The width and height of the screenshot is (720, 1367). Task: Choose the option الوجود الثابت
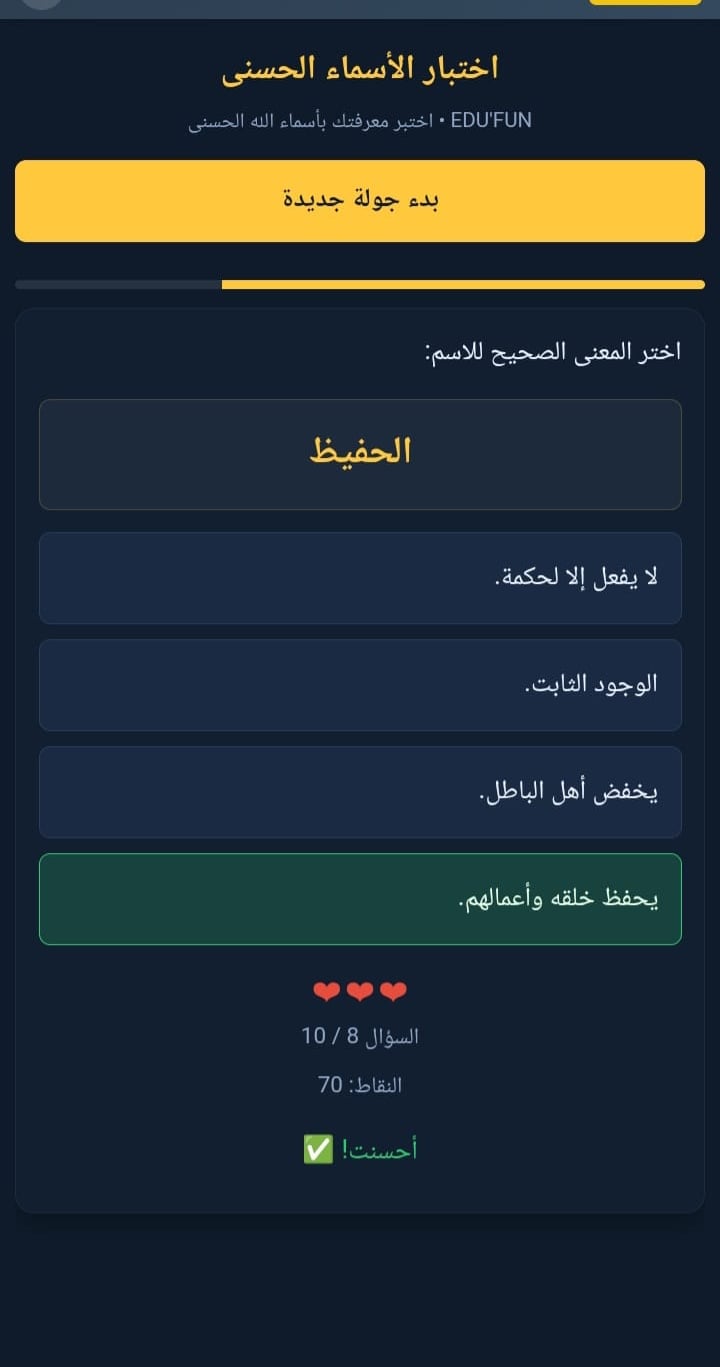coord(360,685)
